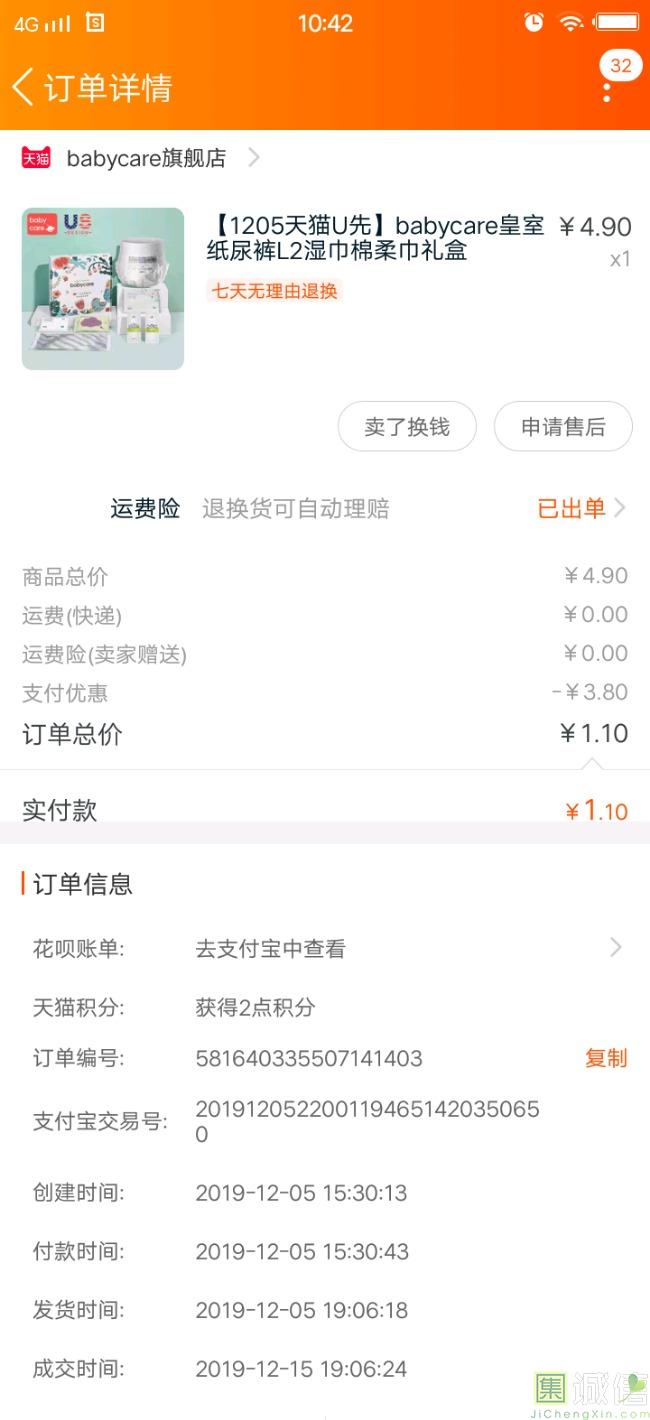Viewport: 650px width, 1420px height.
Task: Open 花呗账单 去支付宝中查看 row
Action: pyautogui.click(x=325, y=949)
